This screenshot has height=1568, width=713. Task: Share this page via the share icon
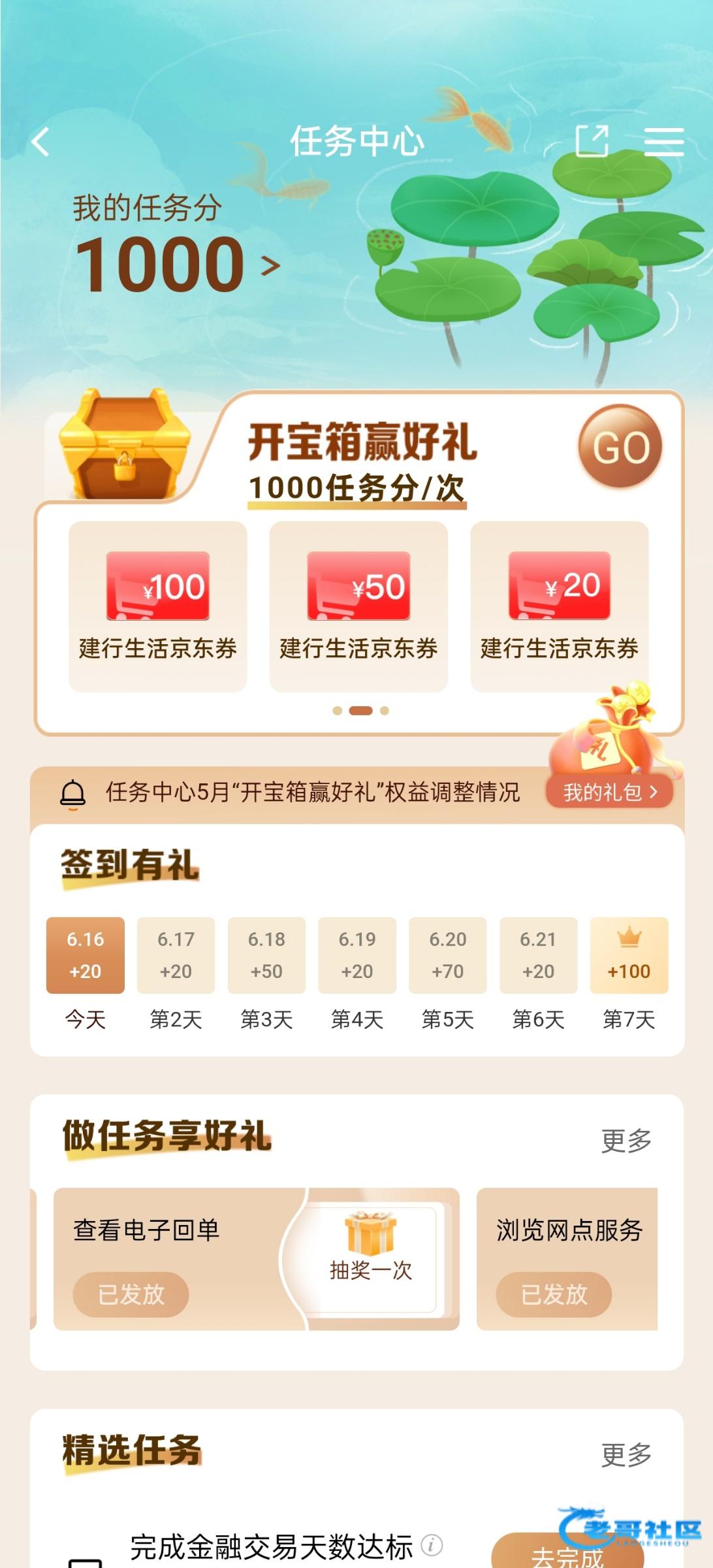point(592,140)
